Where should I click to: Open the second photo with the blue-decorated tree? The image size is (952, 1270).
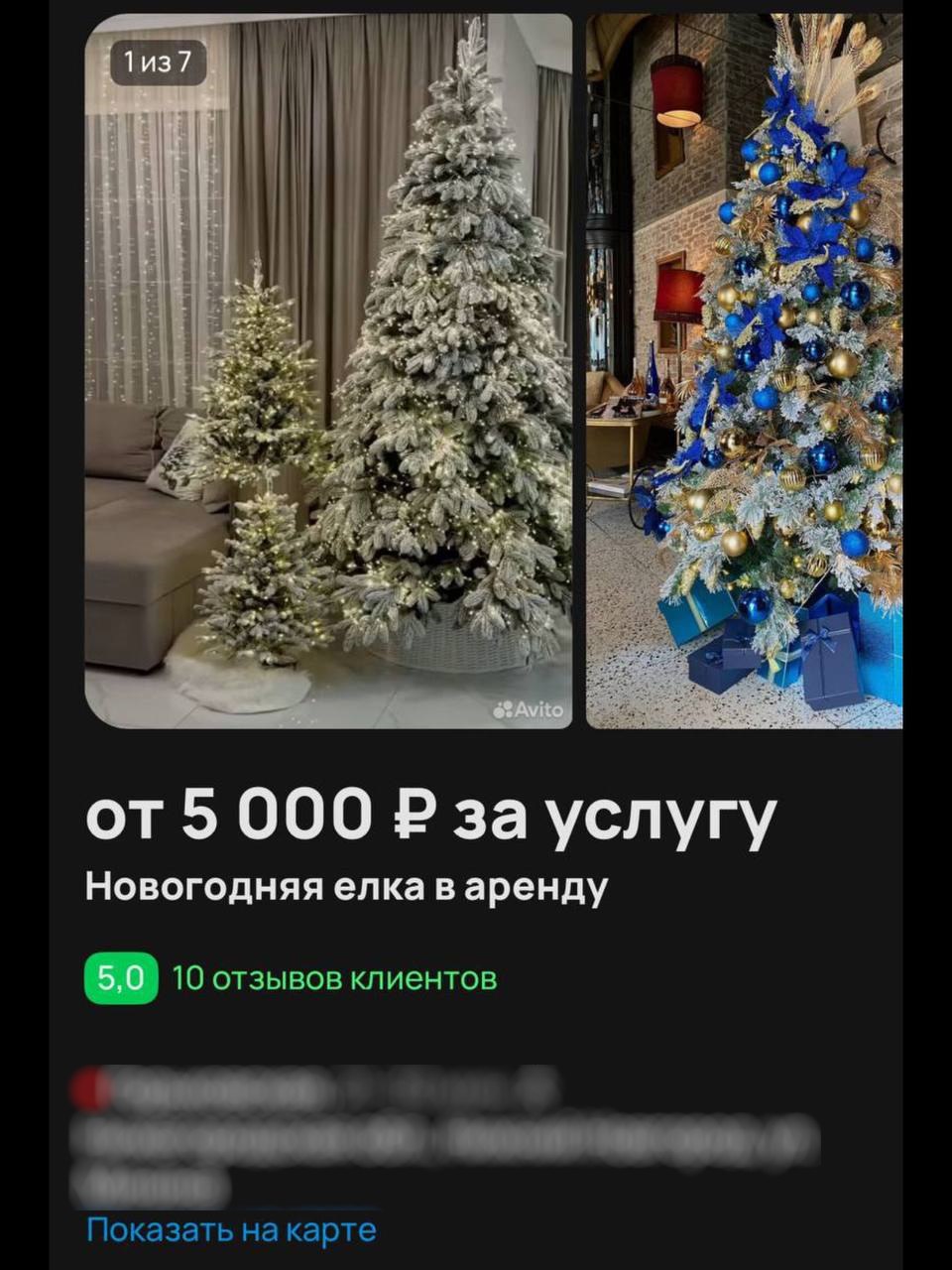point(744,370)
